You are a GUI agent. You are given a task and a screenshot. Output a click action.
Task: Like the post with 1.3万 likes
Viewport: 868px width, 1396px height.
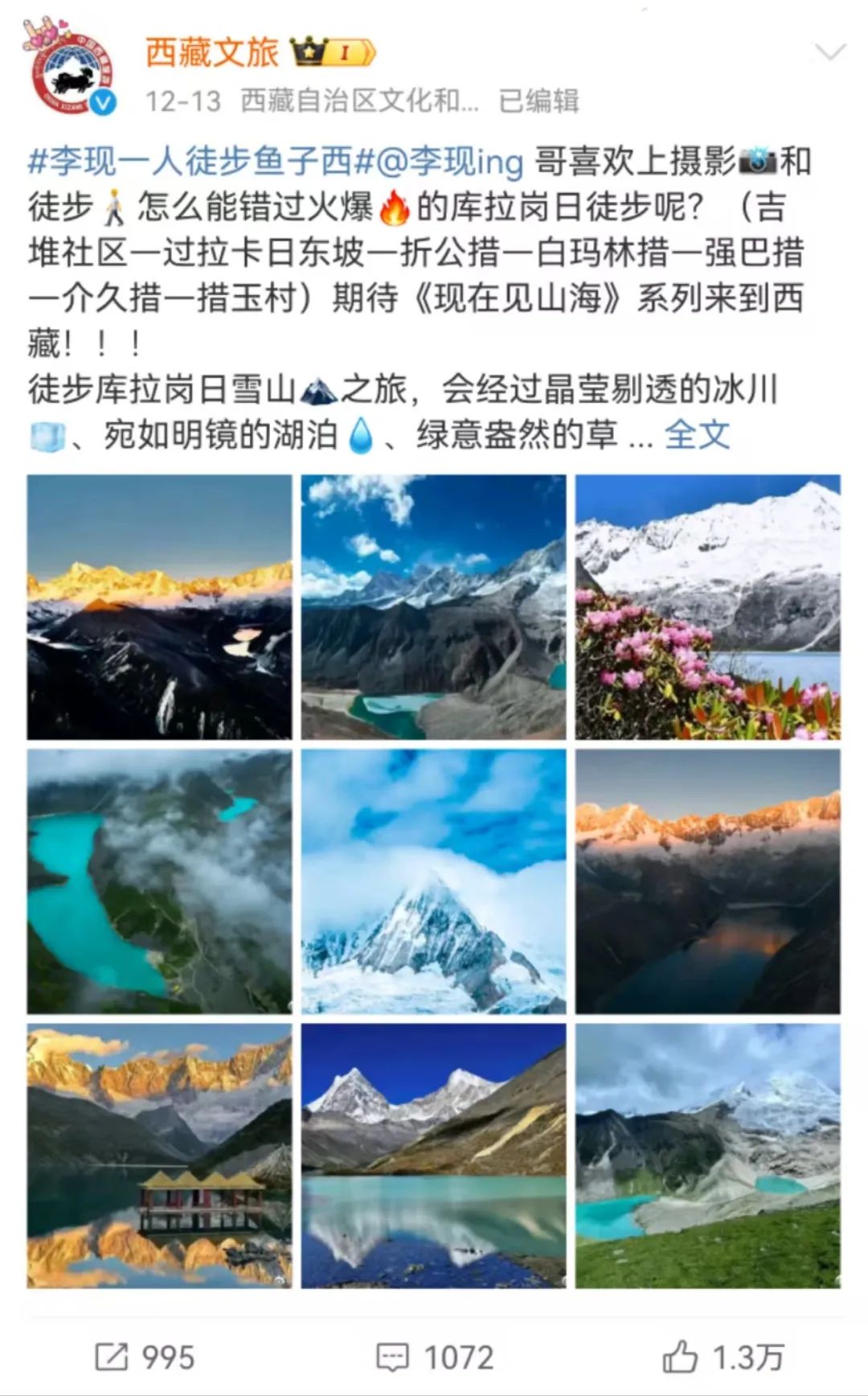pyautogui.click(x=722, y=1357)
